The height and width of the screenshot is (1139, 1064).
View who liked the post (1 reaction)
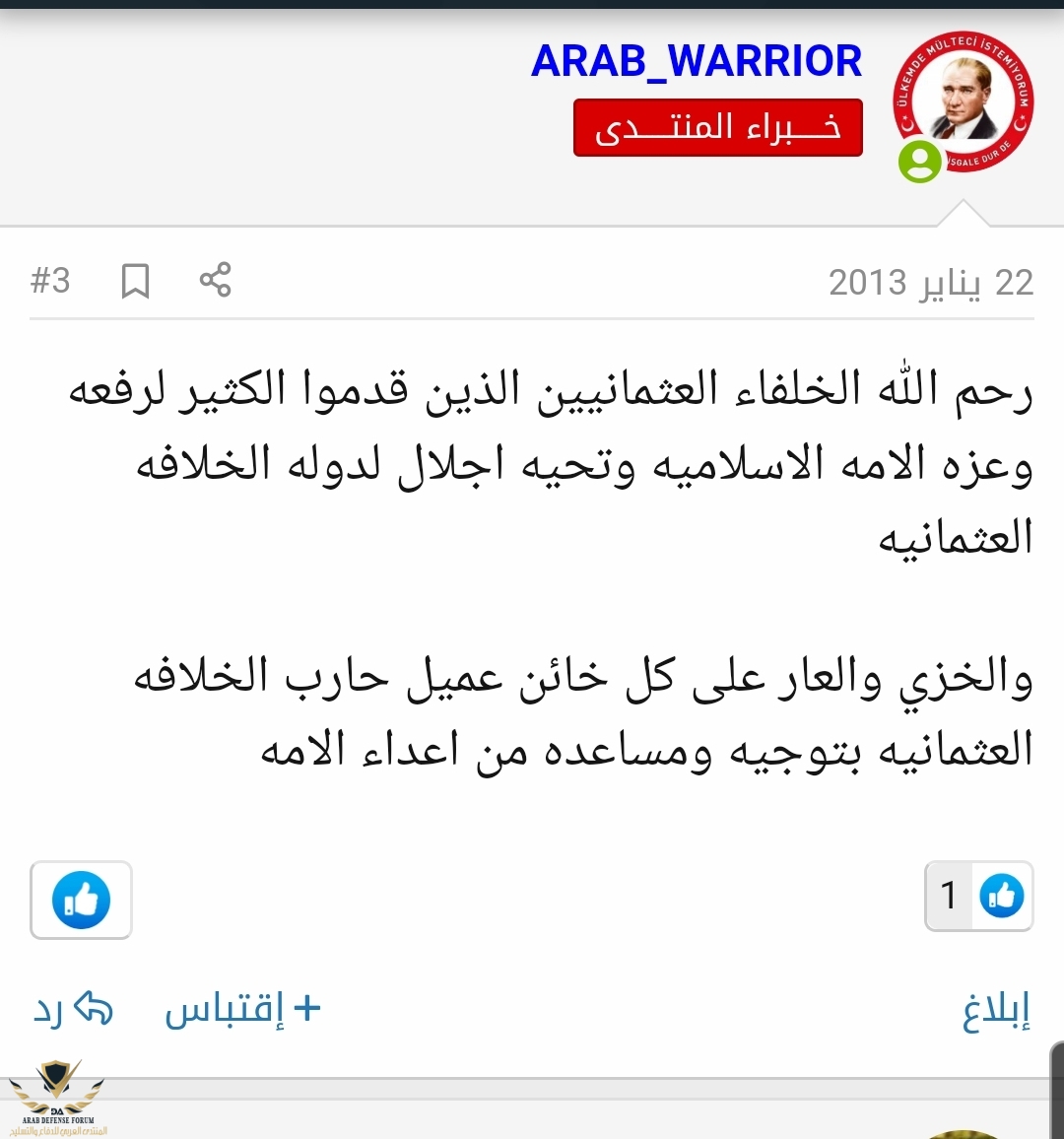pyautogui.click(x=978, y=896)
